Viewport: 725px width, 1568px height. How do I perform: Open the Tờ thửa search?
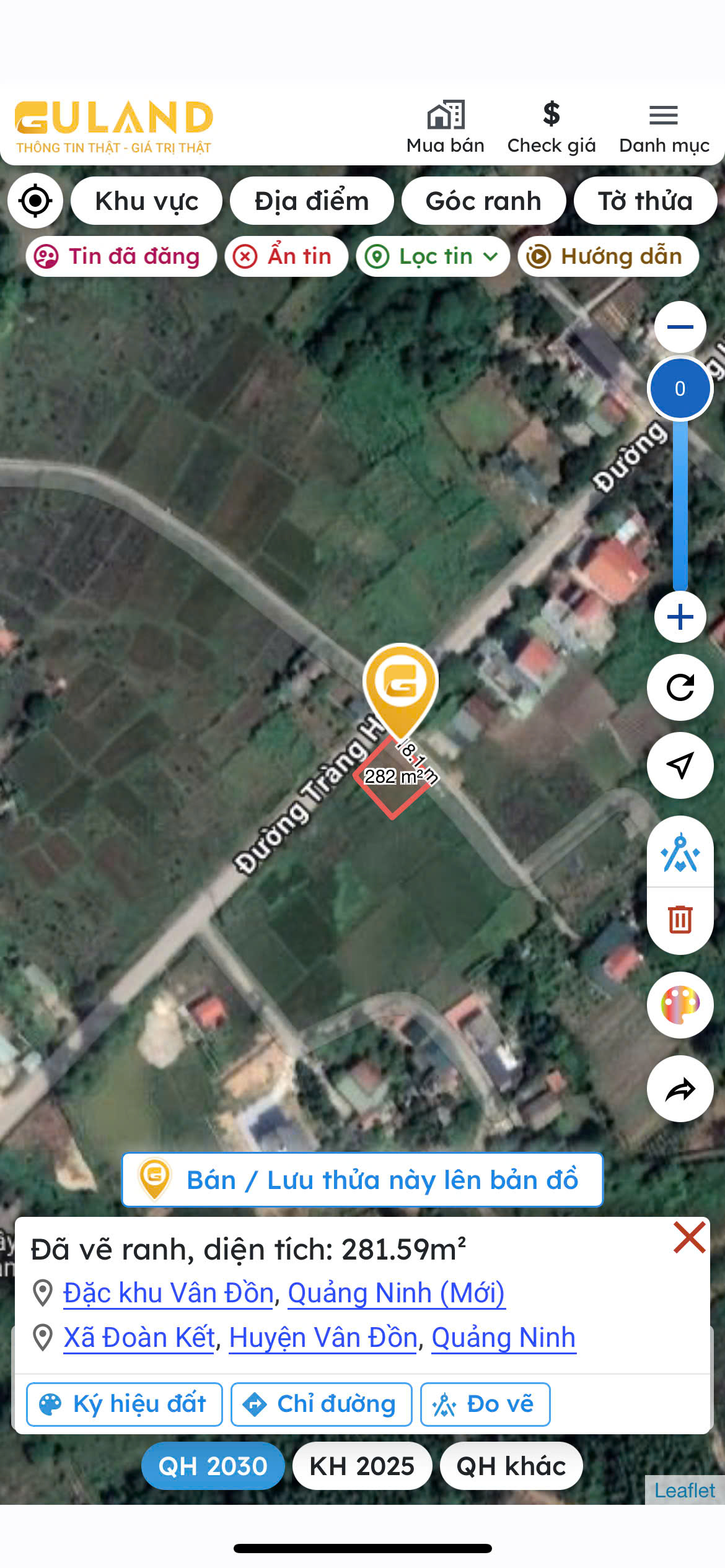pyautogui.click(x=644, y=201)
